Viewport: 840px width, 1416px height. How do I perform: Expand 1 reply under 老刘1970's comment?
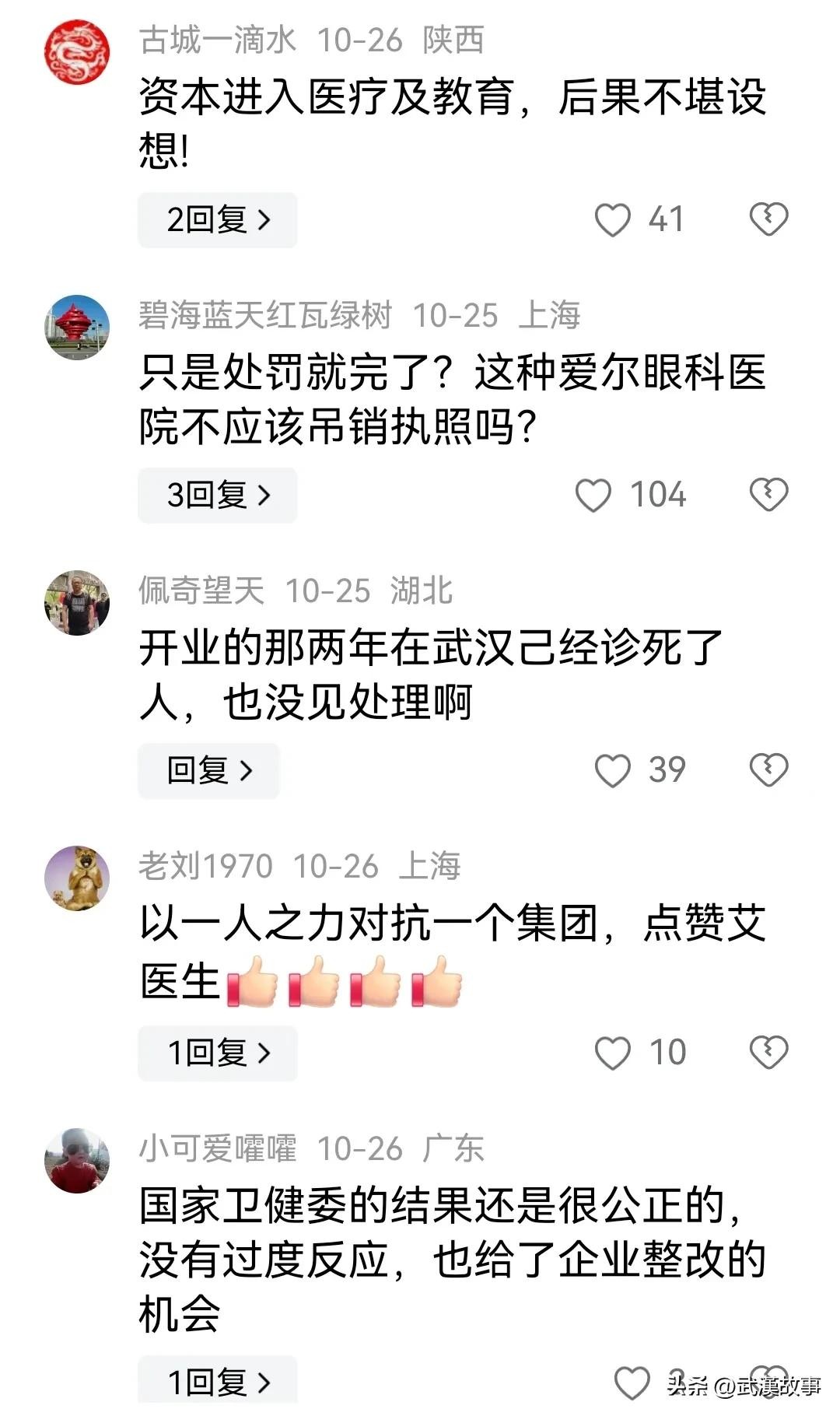[217, 1053]
